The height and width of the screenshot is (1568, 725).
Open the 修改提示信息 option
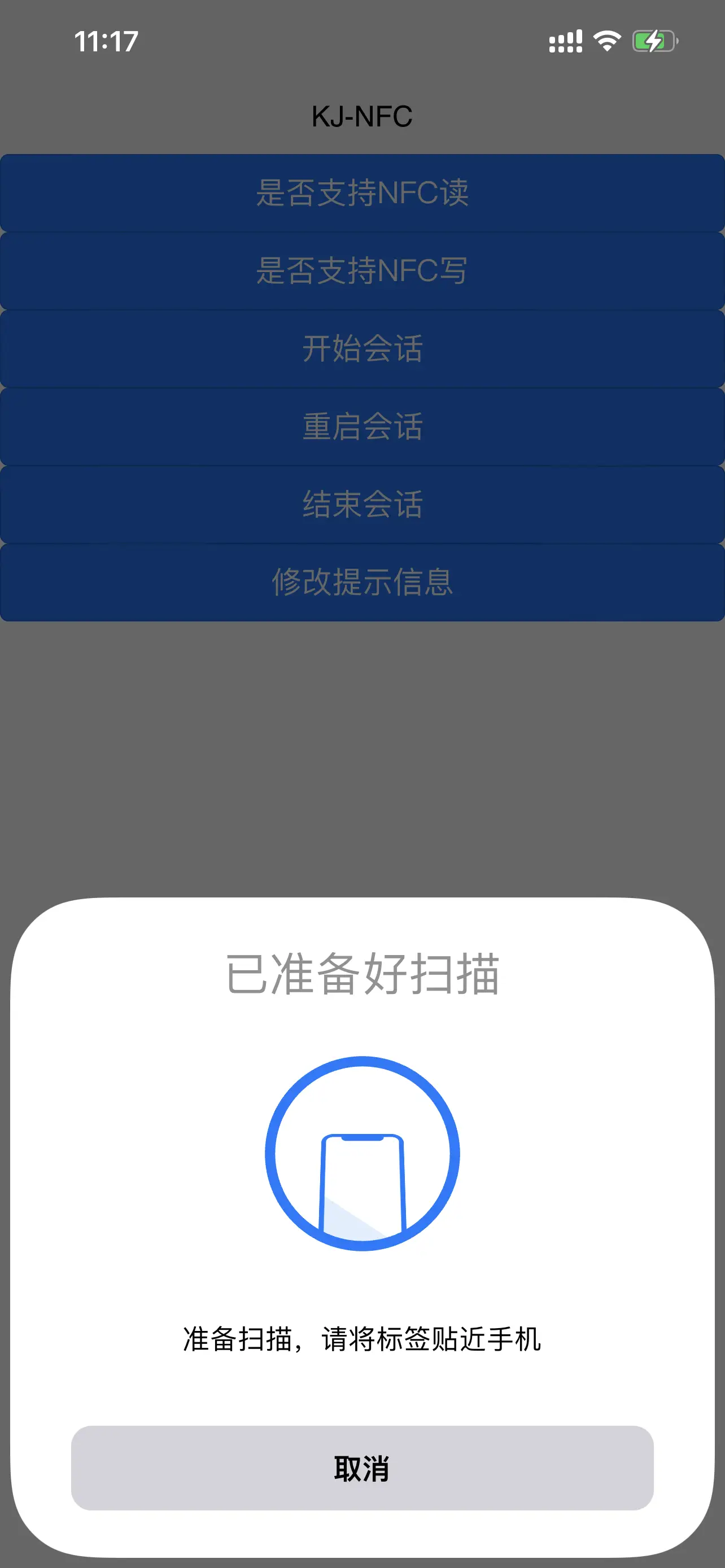(x=362, y=582)
